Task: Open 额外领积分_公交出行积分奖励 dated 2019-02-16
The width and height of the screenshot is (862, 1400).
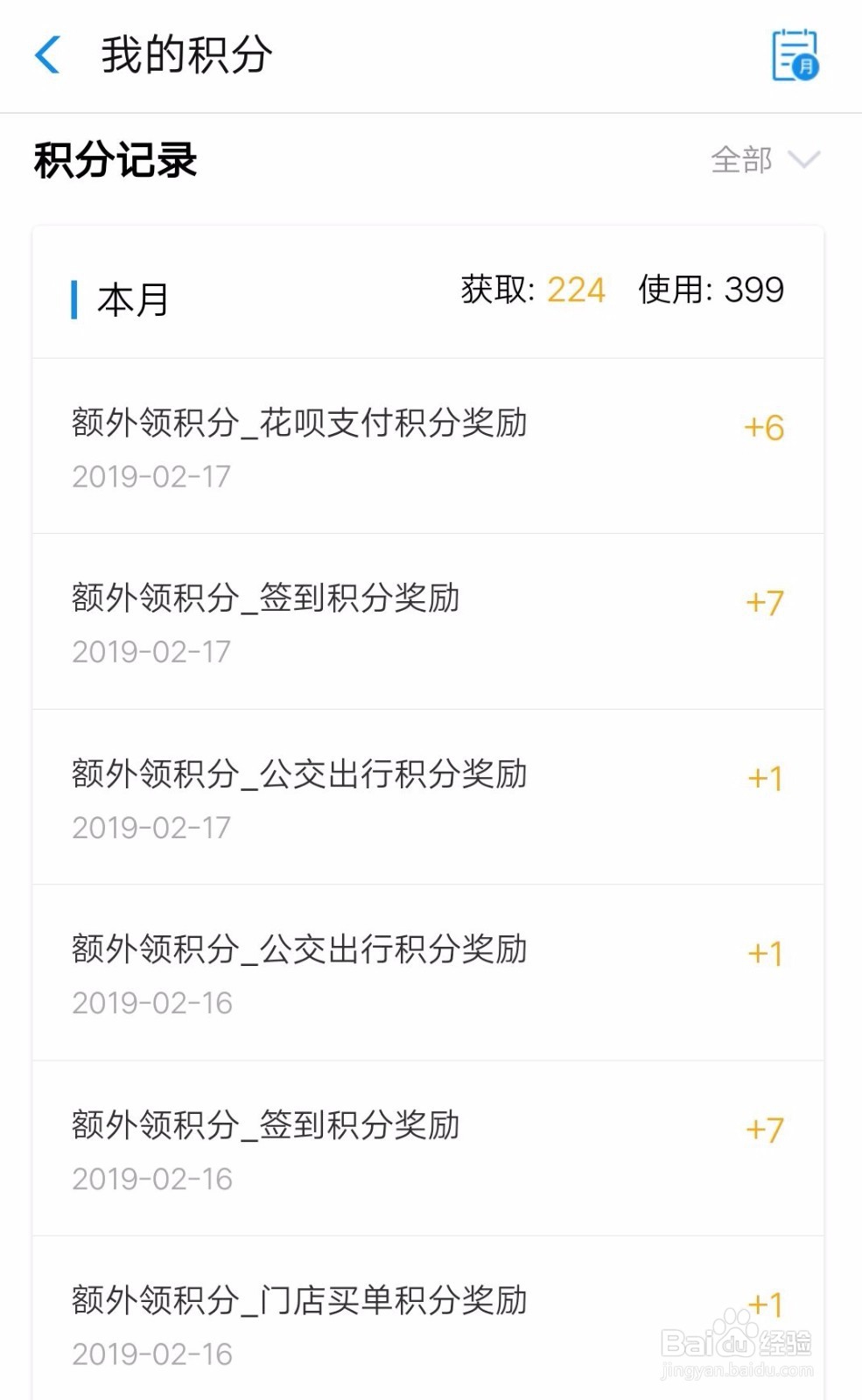Action: [x=299, y=950]
